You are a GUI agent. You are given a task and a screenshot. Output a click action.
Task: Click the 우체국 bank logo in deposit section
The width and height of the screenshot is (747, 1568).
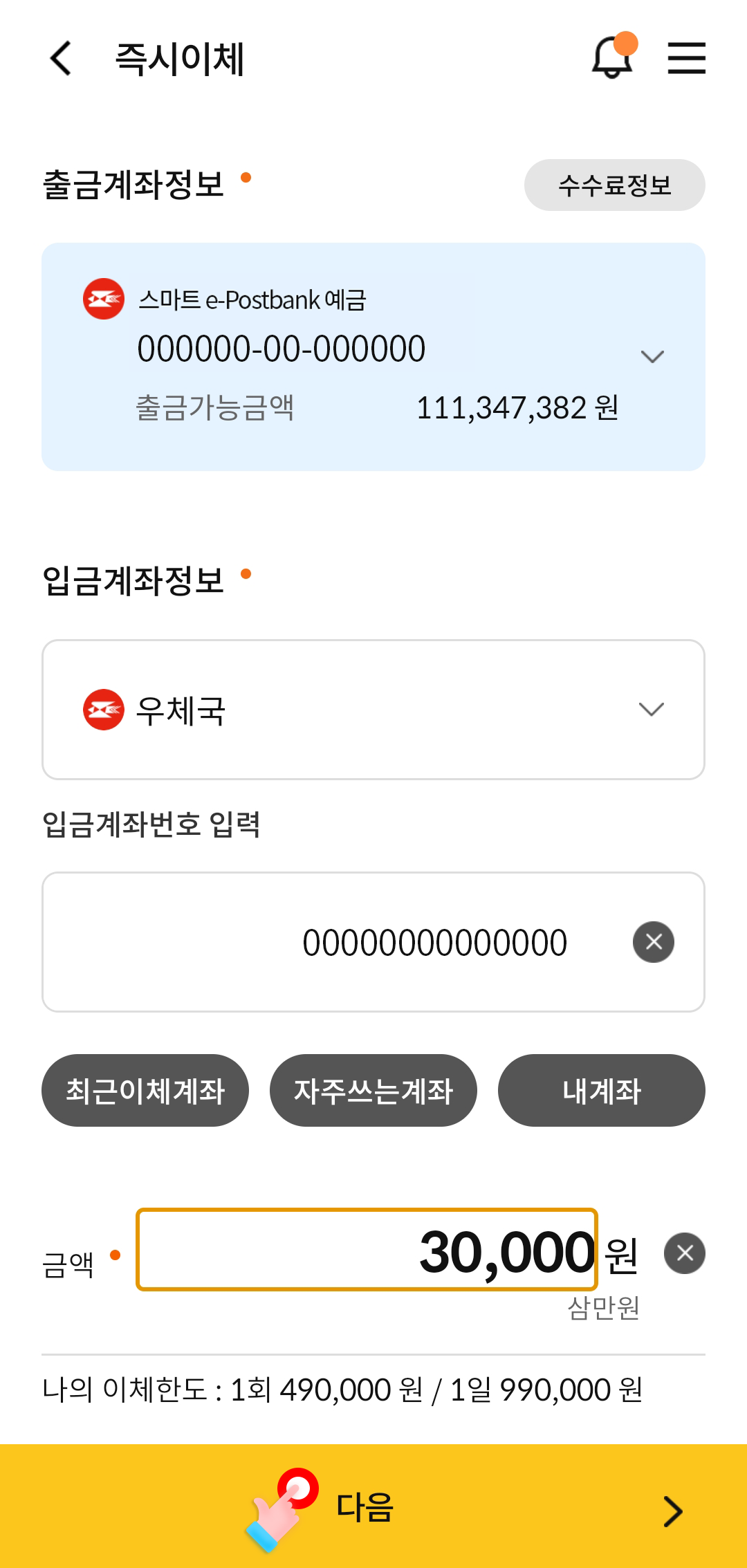click(x=102, y=709)
